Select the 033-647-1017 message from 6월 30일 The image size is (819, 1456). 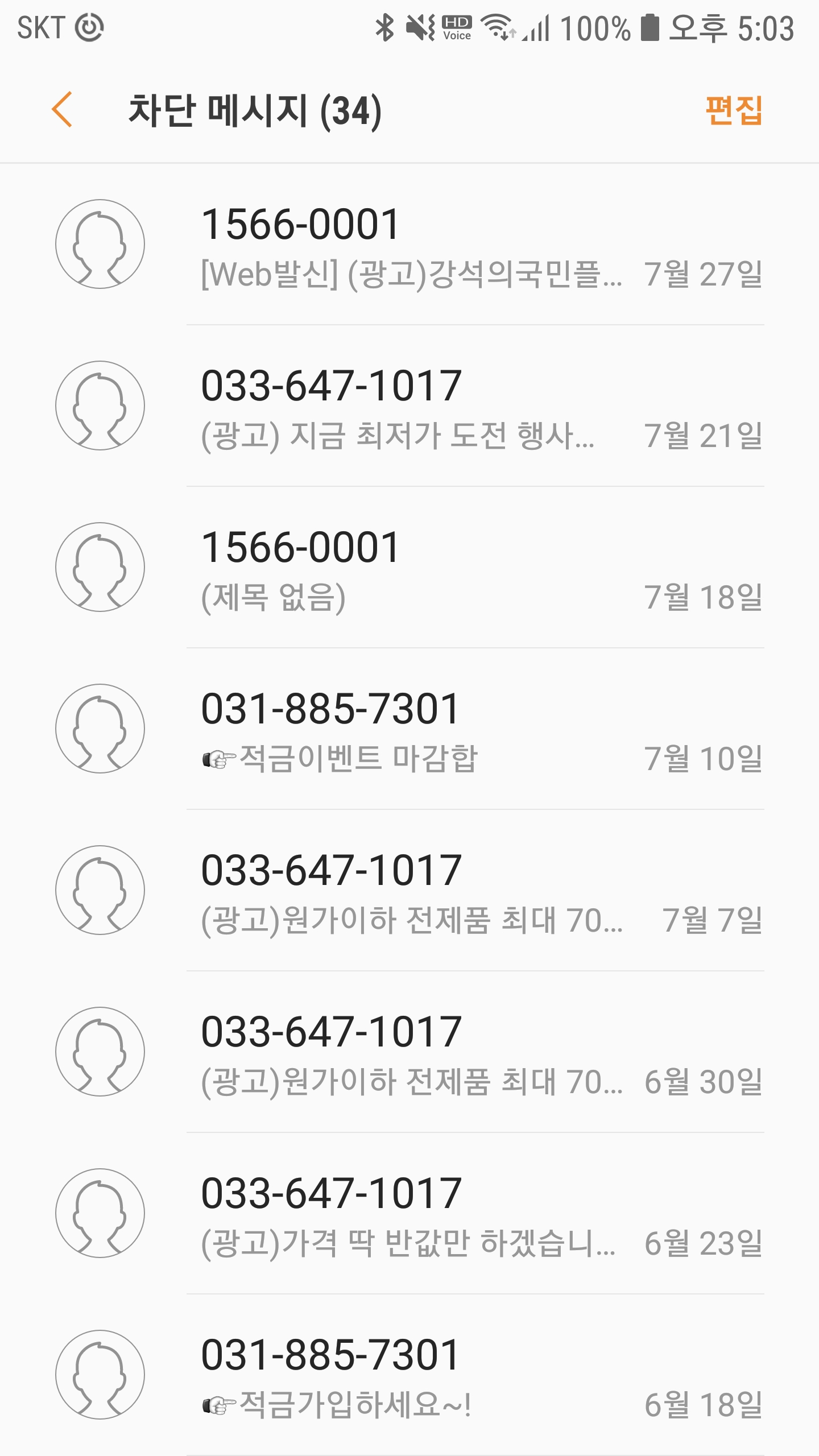tap(409, 1053)
